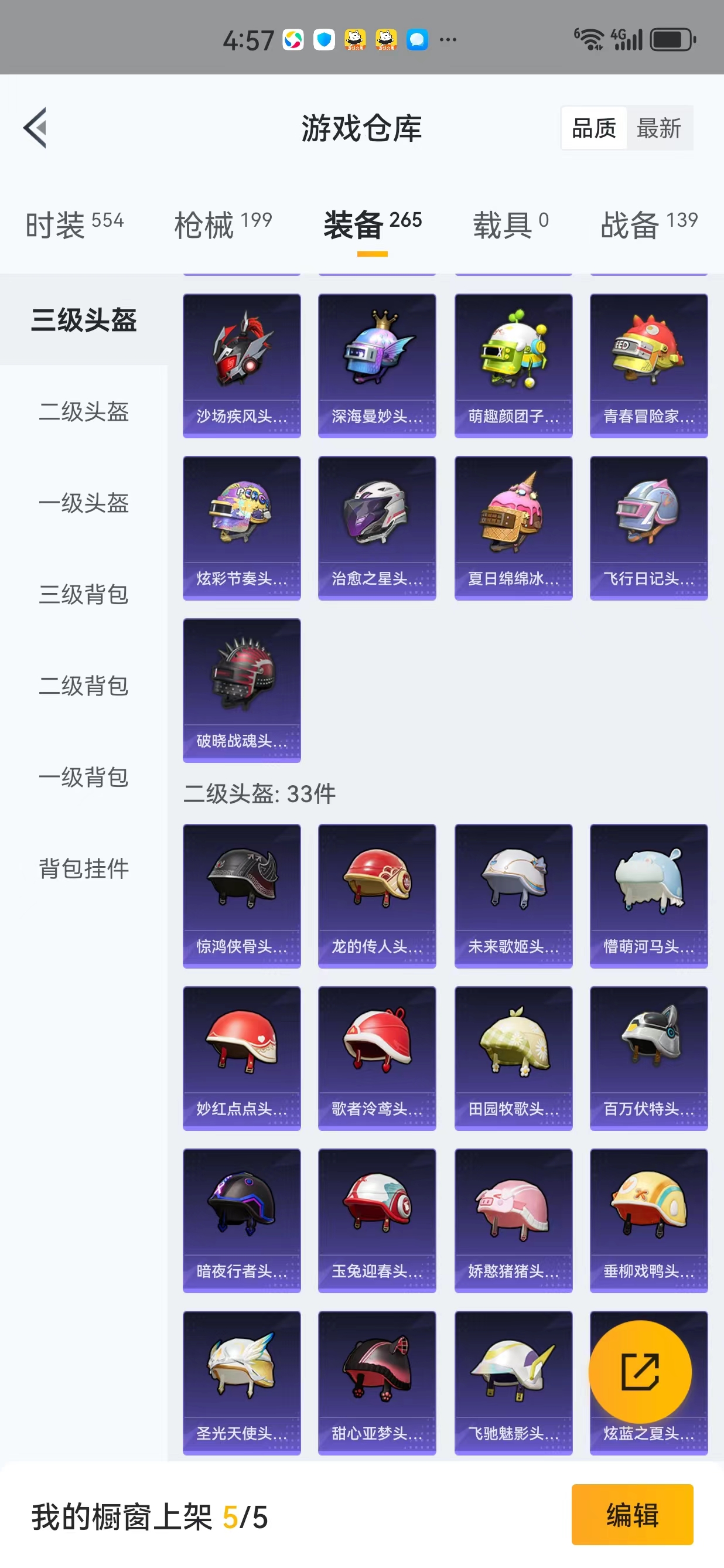724x1568 pixels.
Task: Switch to the 战备 tab
Action: [x=648, y=224]
